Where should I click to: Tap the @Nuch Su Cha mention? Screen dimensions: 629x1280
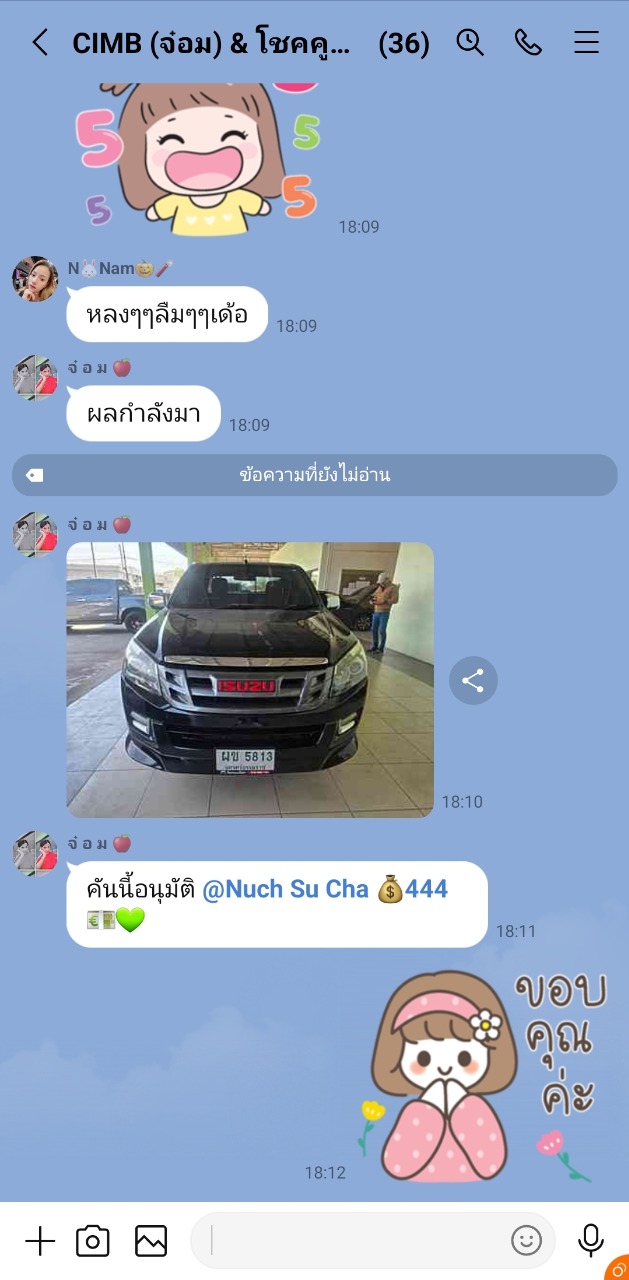(x=285, y=889)
